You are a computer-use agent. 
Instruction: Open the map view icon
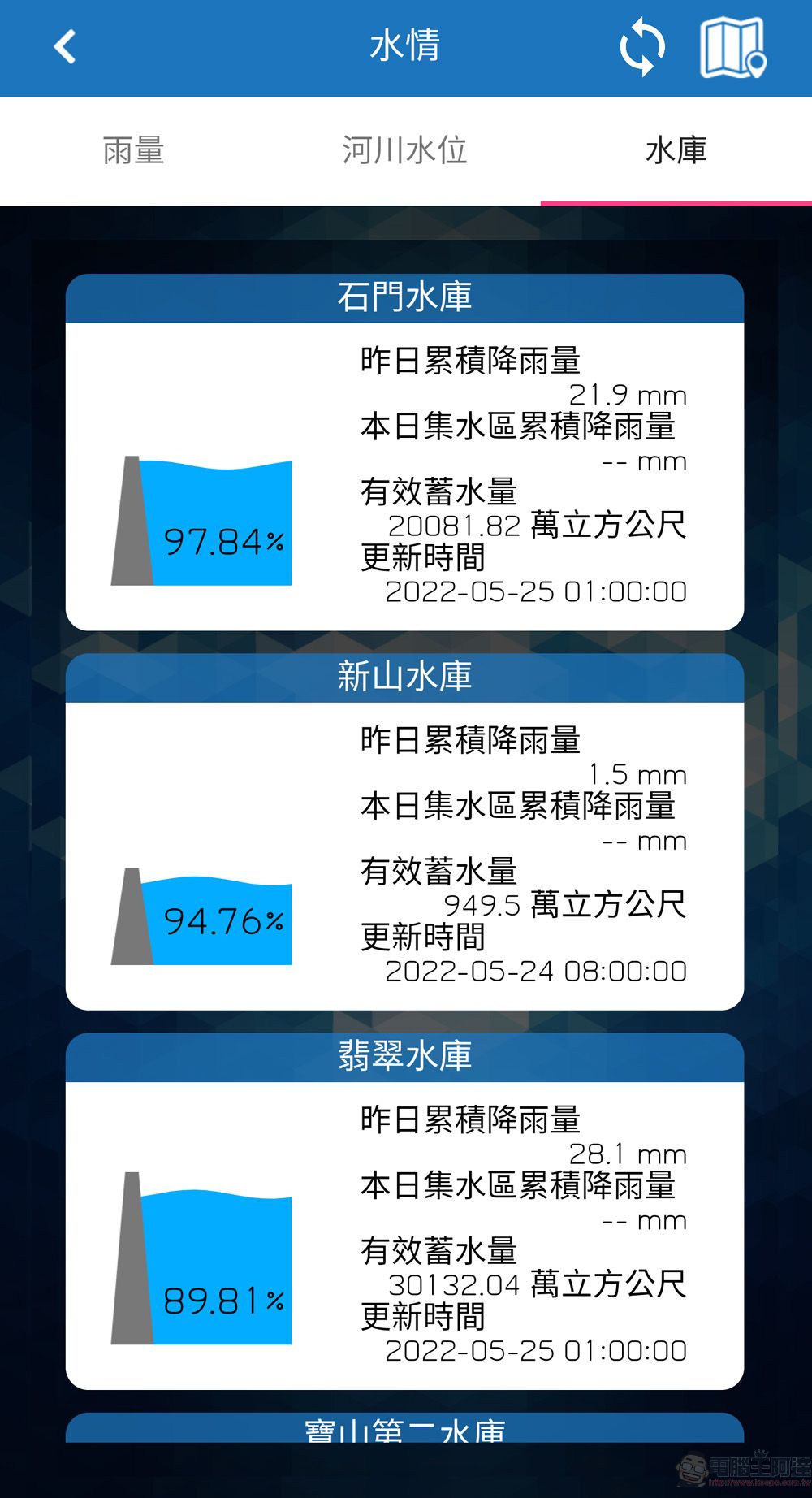732,47
